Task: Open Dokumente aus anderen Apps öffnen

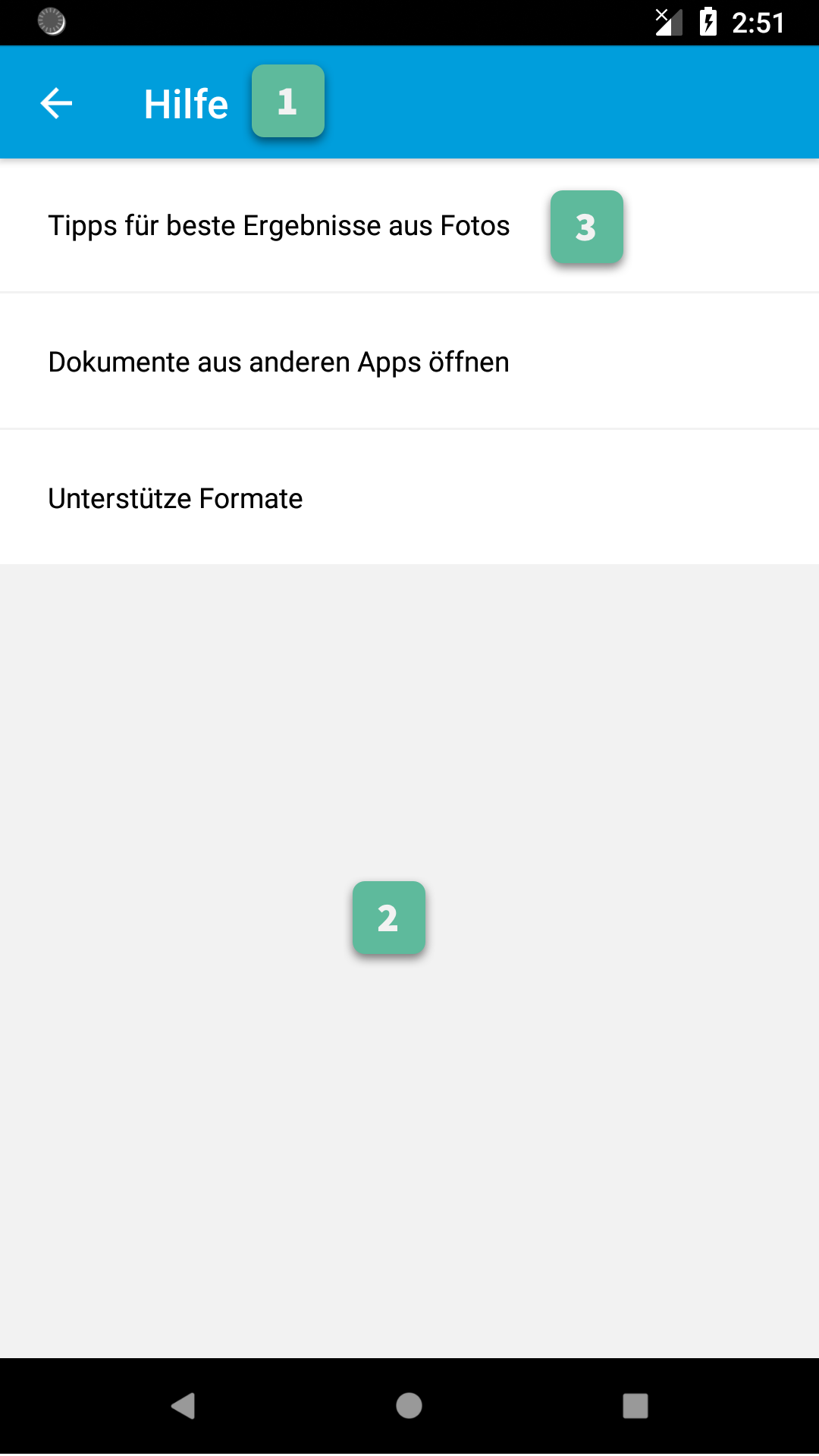Action: click(409, 362)
